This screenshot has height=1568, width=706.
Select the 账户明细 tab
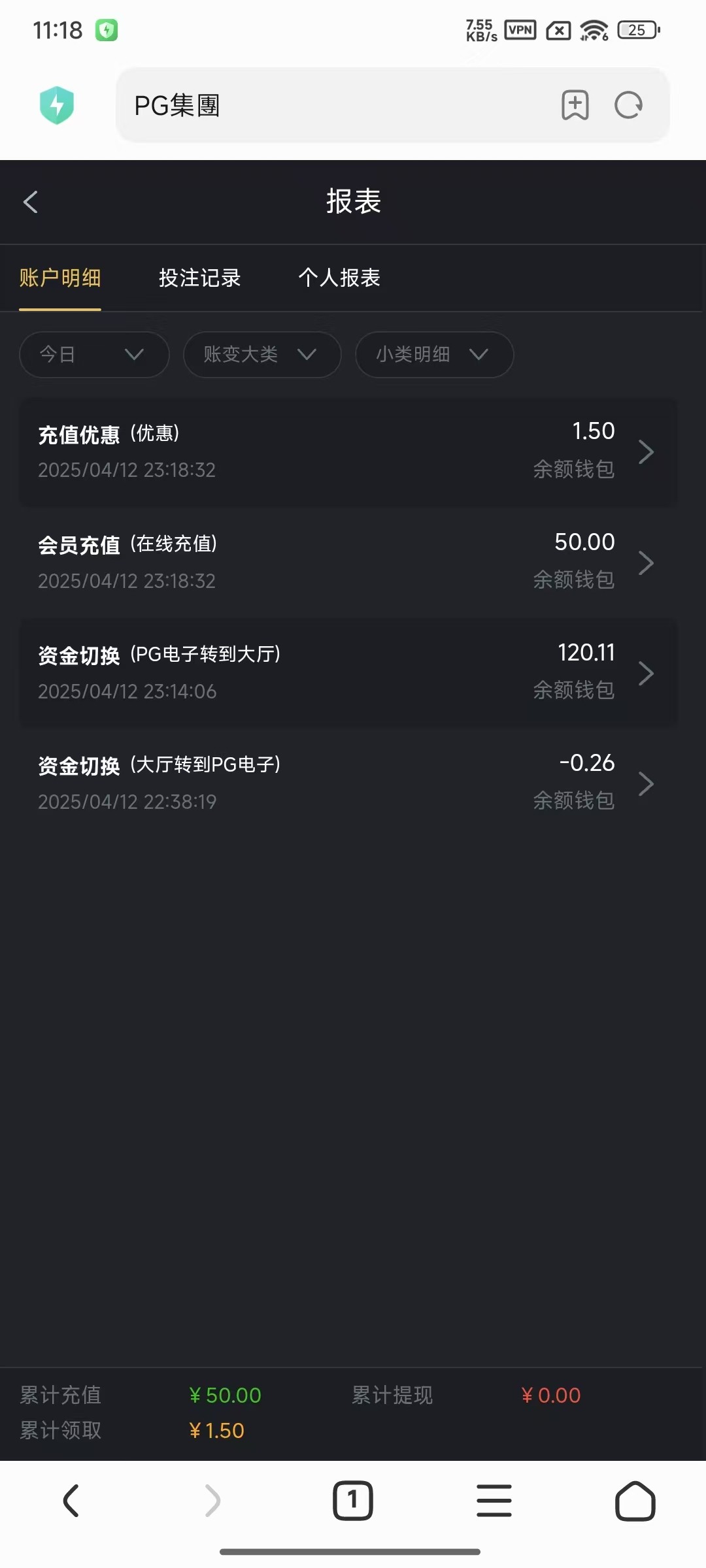pyautogui.click(x=60, y=278)
